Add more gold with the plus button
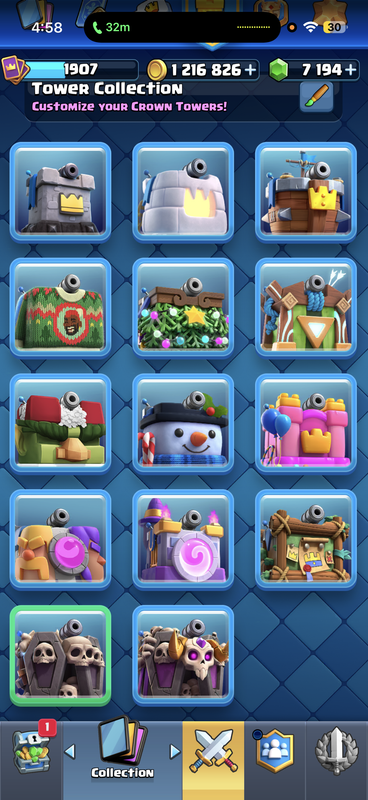The image size is (368, 800). [x=250, y=70]
